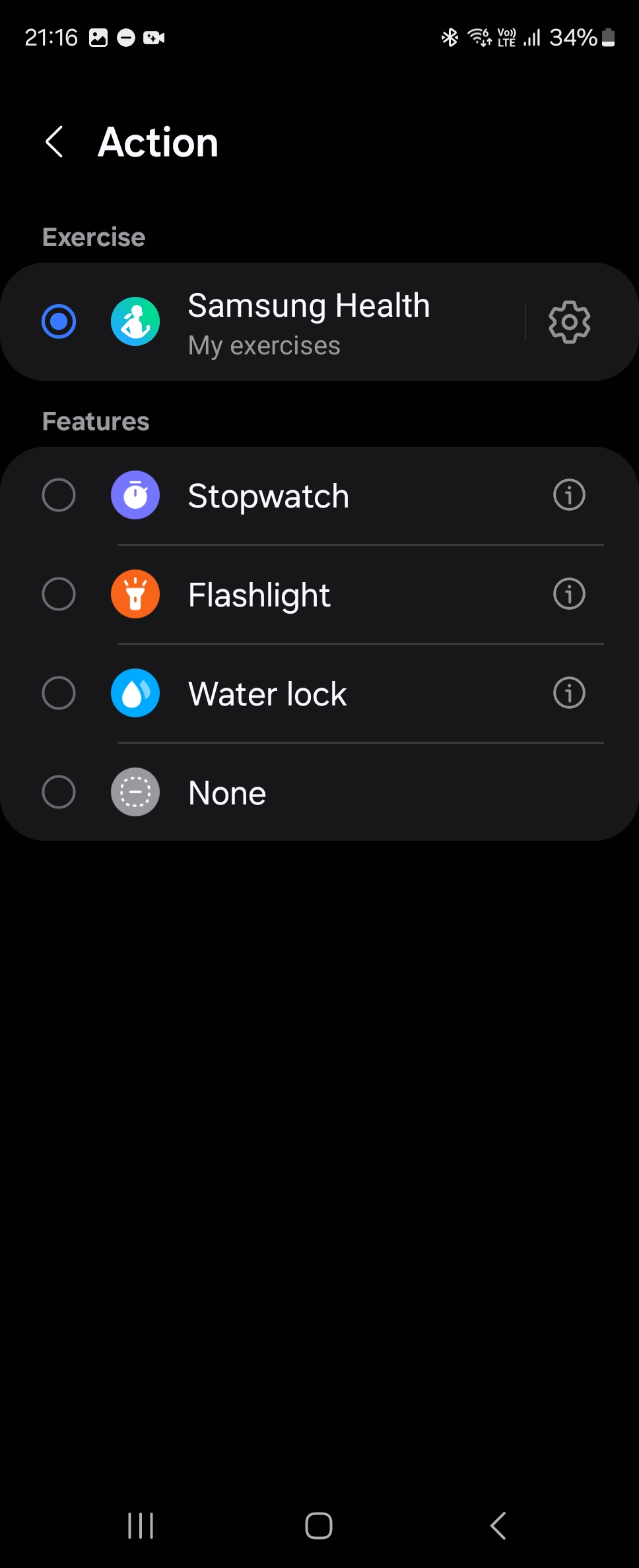The image size is (639, 1568).
Task: Select Flashlight as the action
Action: coord(59,594)
